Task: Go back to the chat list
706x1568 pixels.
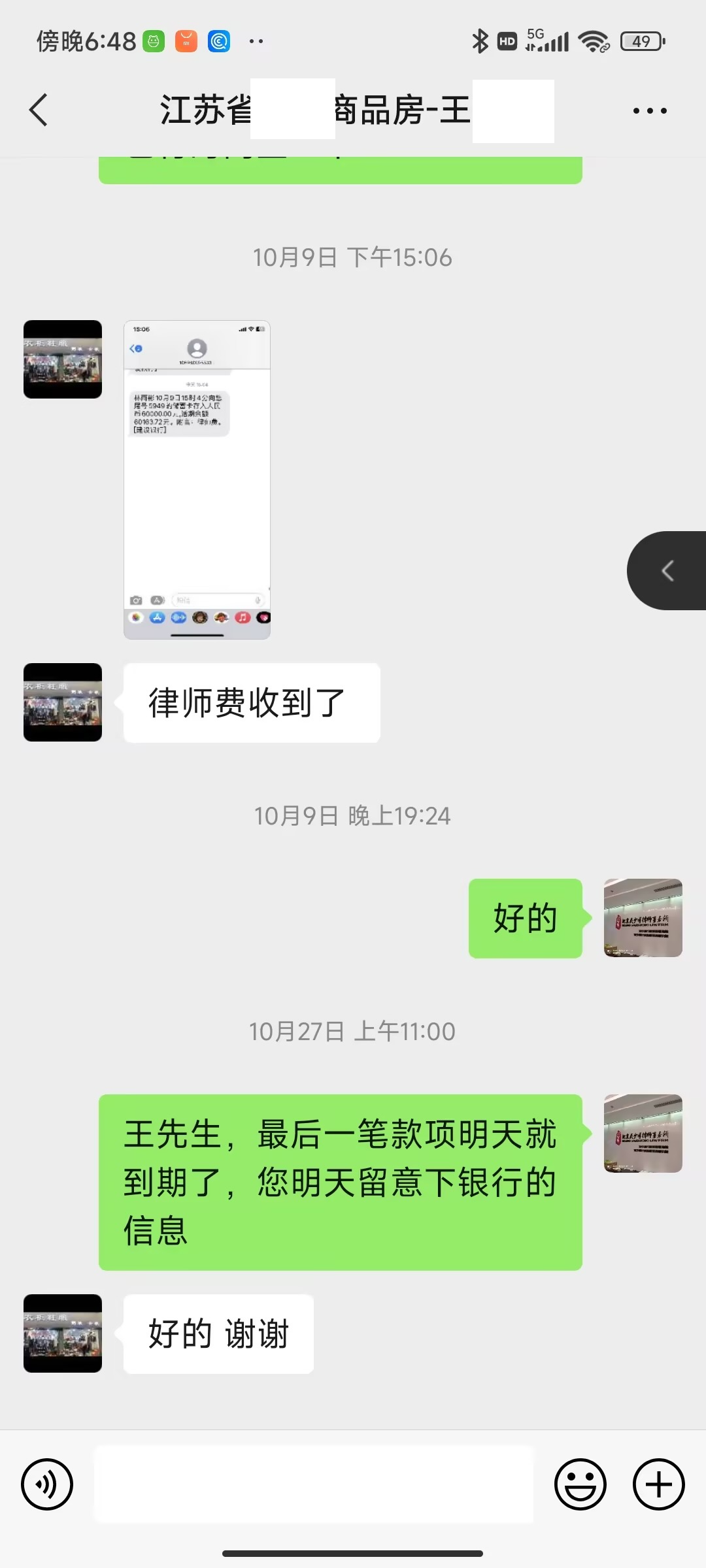Action: (39, 110)
